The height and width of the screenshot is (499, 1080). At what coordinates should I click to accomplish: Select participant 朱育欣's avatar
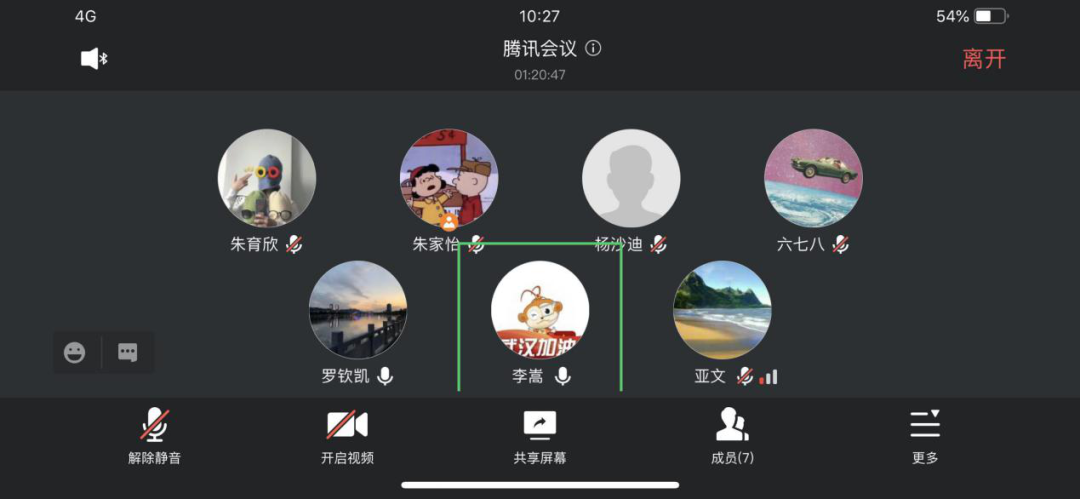(267, 178)
